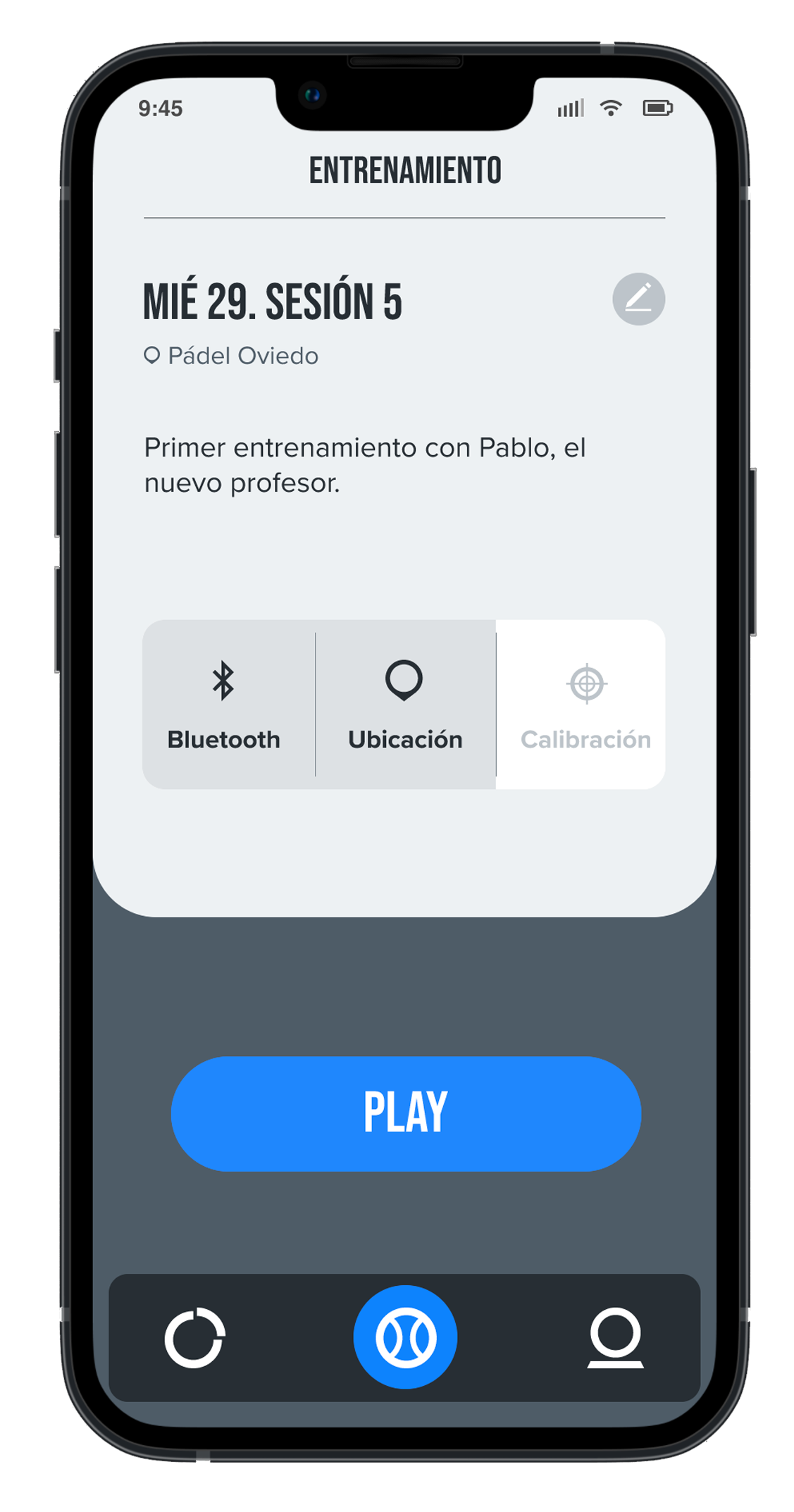Edit the Sesión 5 training details
Image resolution: width=794 pixels, height=1512 pixels.
638,299
